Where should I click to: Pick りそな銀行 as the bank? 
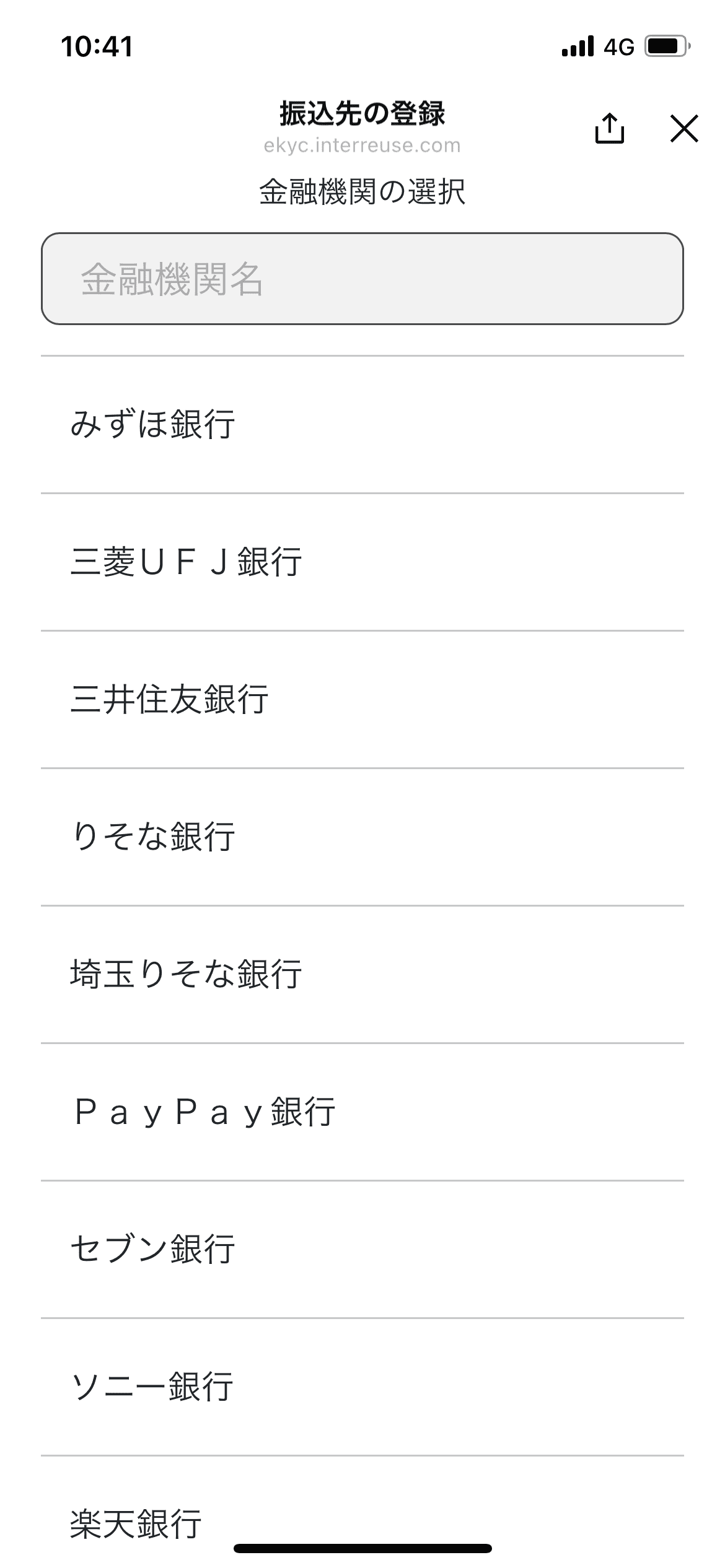point(362,837)
